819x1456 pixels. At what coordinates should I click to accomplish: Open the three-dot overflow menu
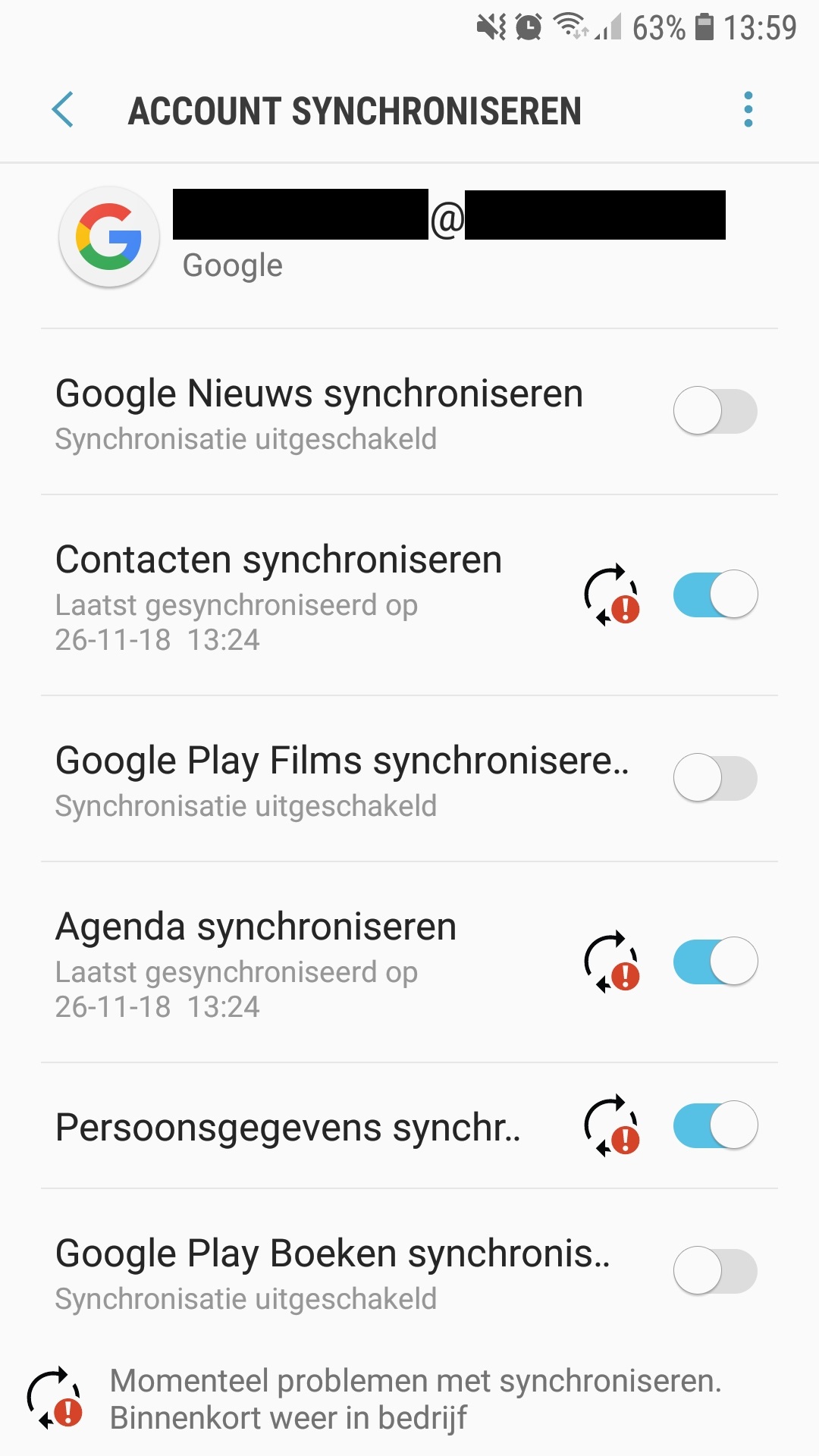click(x=748, y=110)
